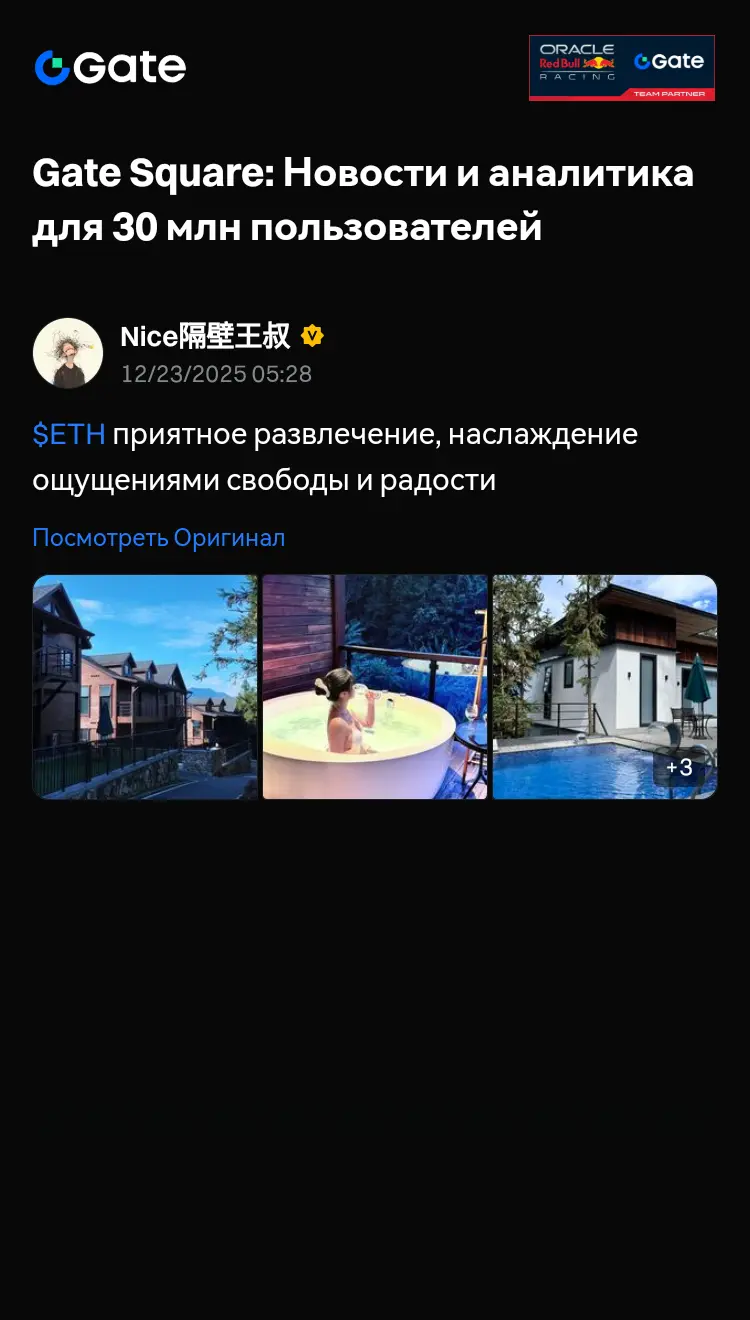
Task: Open the profile avatar of Nice隔壁王叔
Action: pyautogui.click(x=67, y=352)
